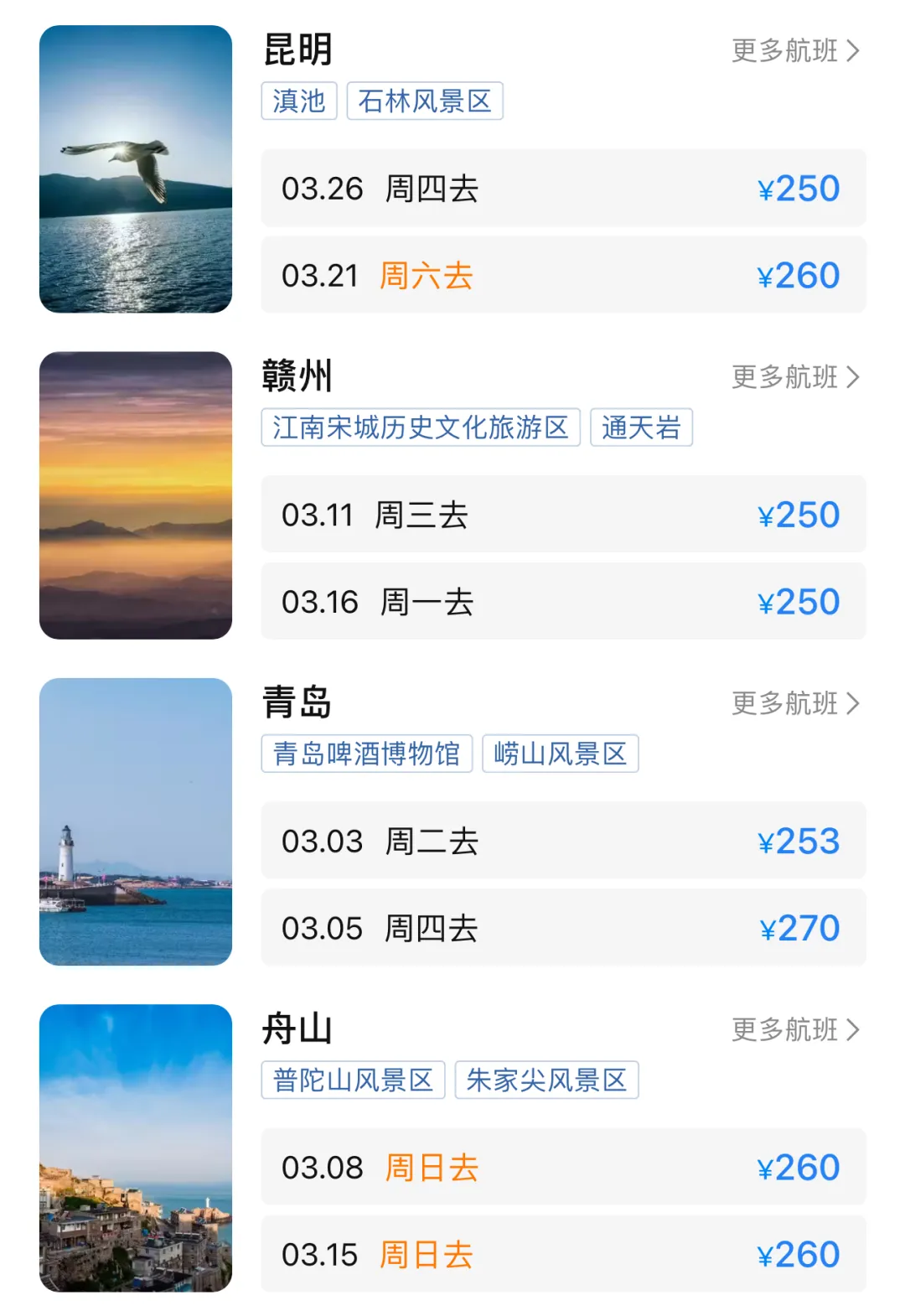Select the 昆明 03.21 Saturday flight
Image resolution: width=905 pixels, height=1316 pixels.
coord(563,276)
